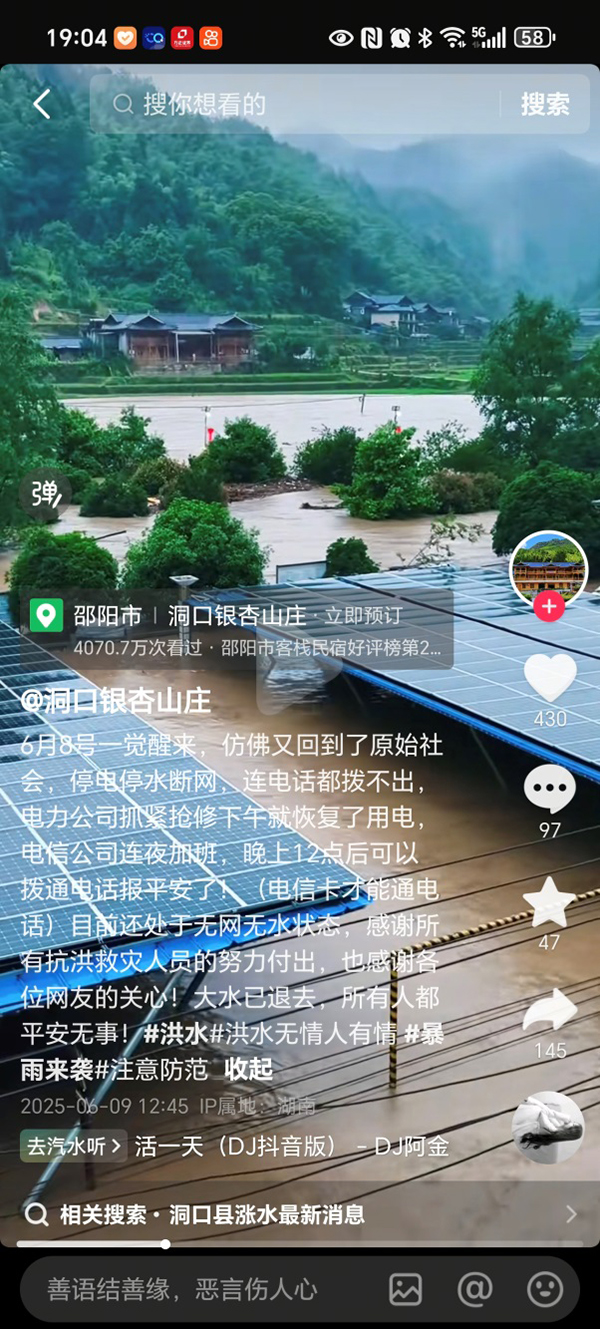Open the comments with 97 replies
This screenshot has height=1329, width=600.
pos(549,790)
